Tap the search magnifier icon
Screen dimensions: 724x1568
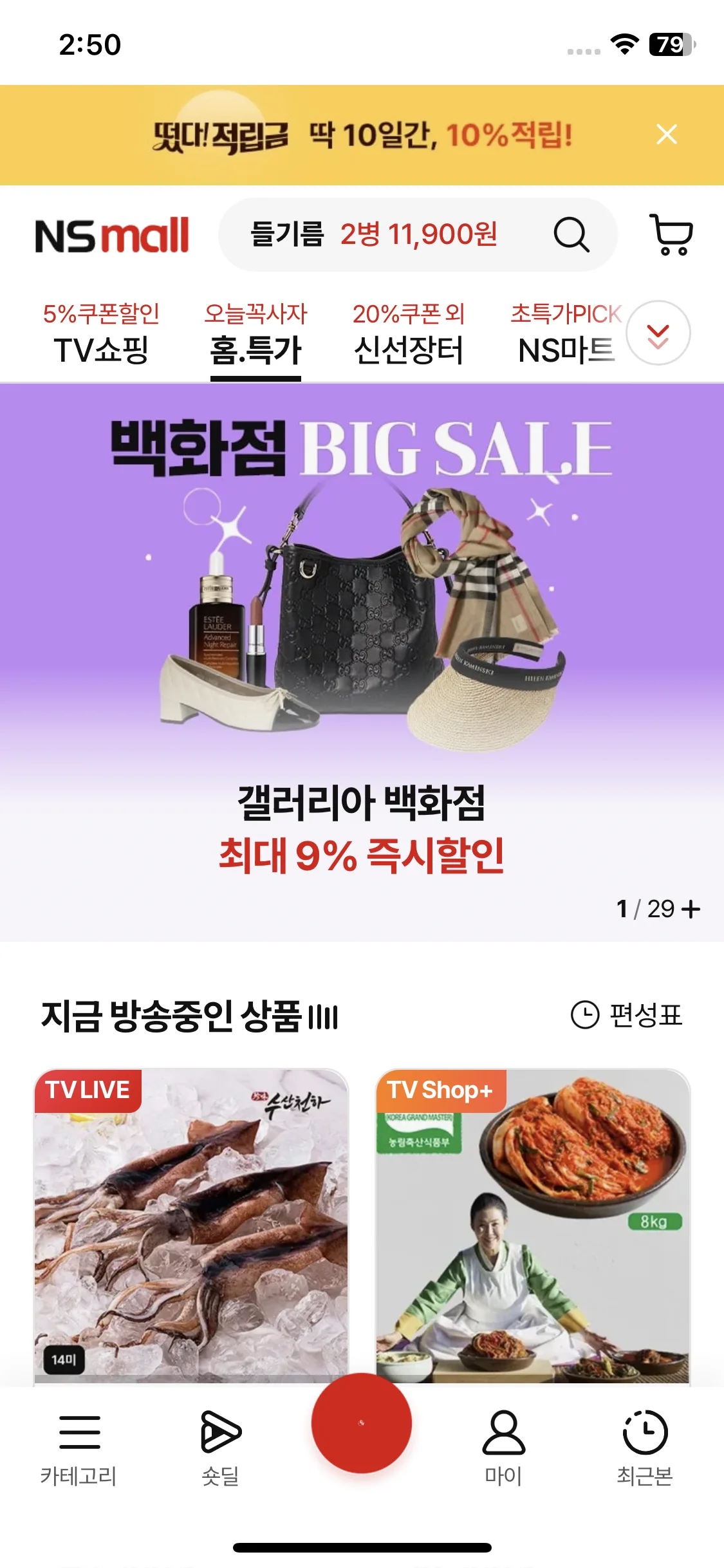point(571,235)
